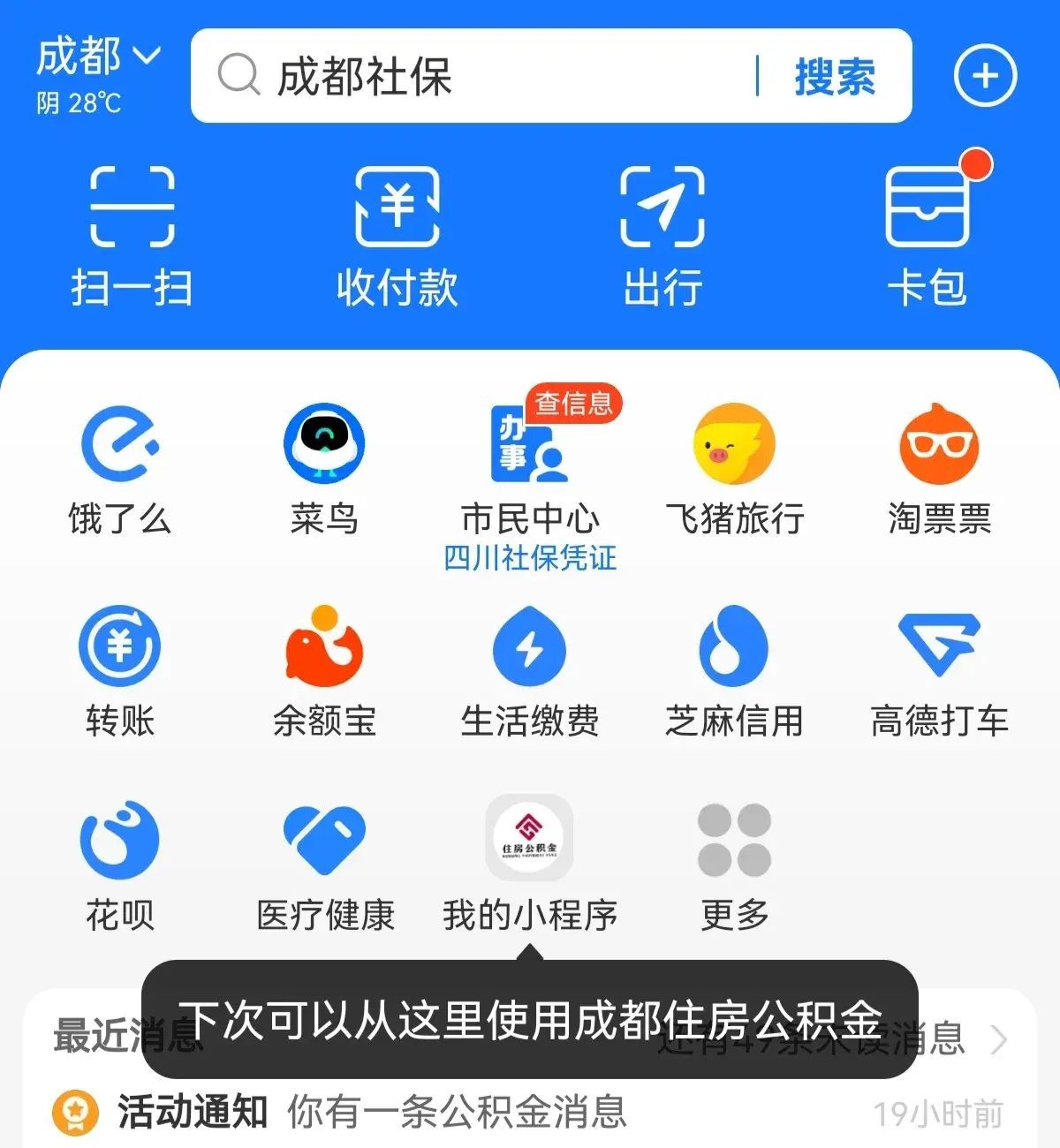1060x1148 pixels.
Task: Select the 出行 travel icon
Action: (x=662, y=231)
